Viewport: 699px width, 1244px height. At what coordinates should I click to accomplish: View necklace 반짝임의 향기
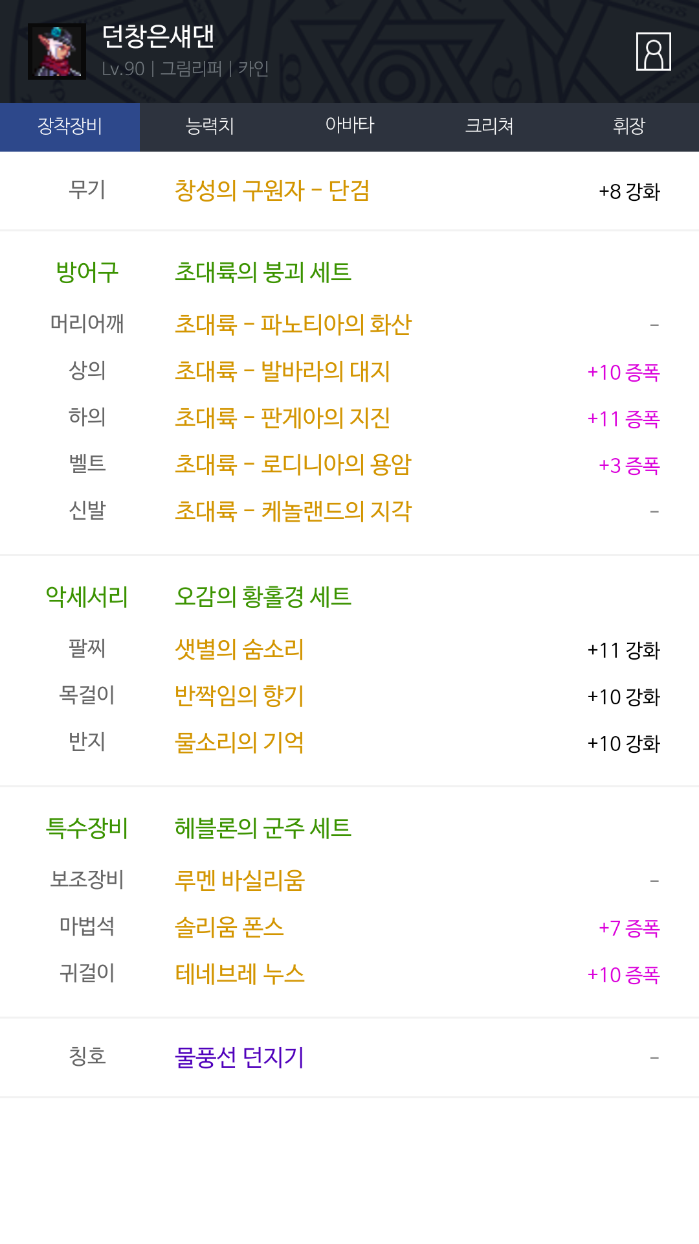239,696
